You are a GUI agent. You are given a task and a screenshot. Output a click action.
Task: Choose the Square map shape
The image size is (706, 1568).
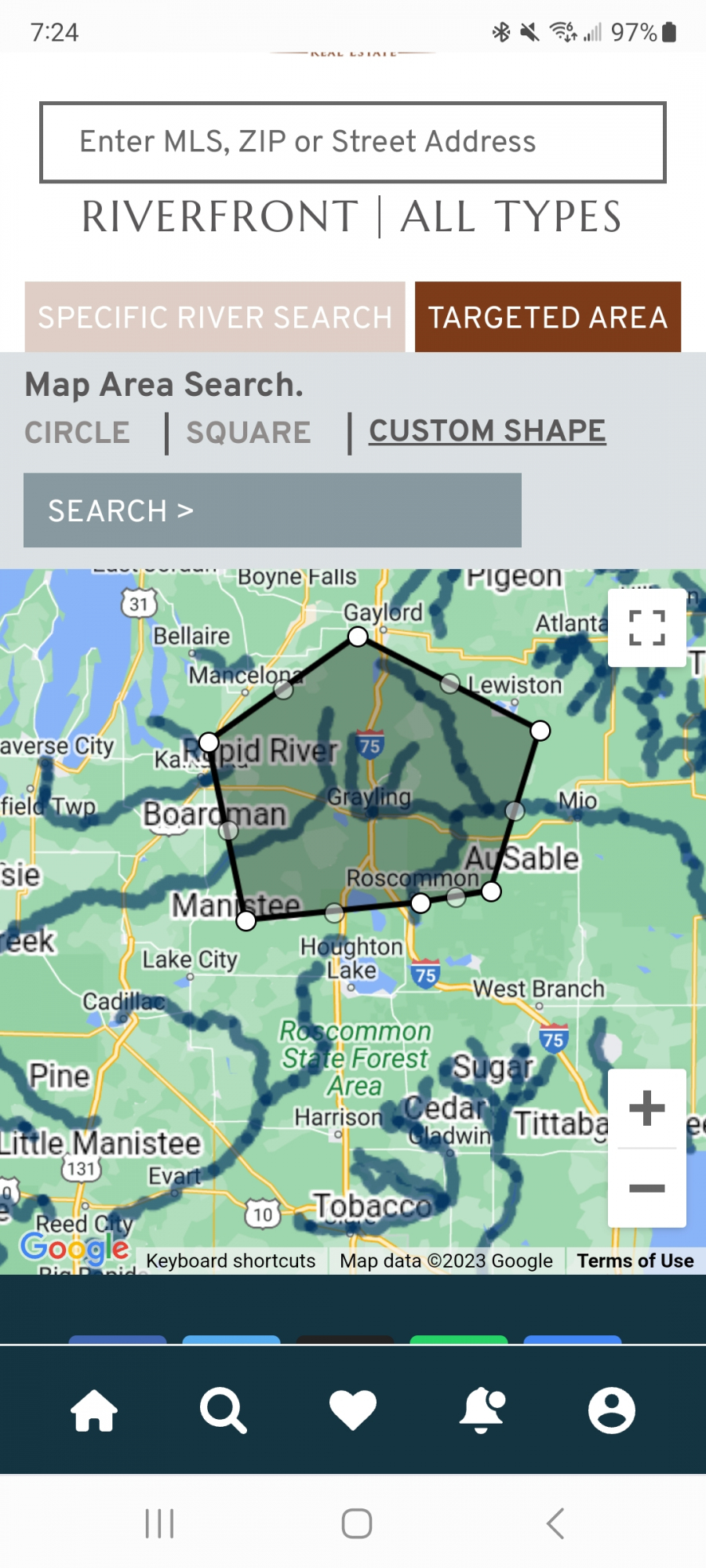tap(249, 432)
